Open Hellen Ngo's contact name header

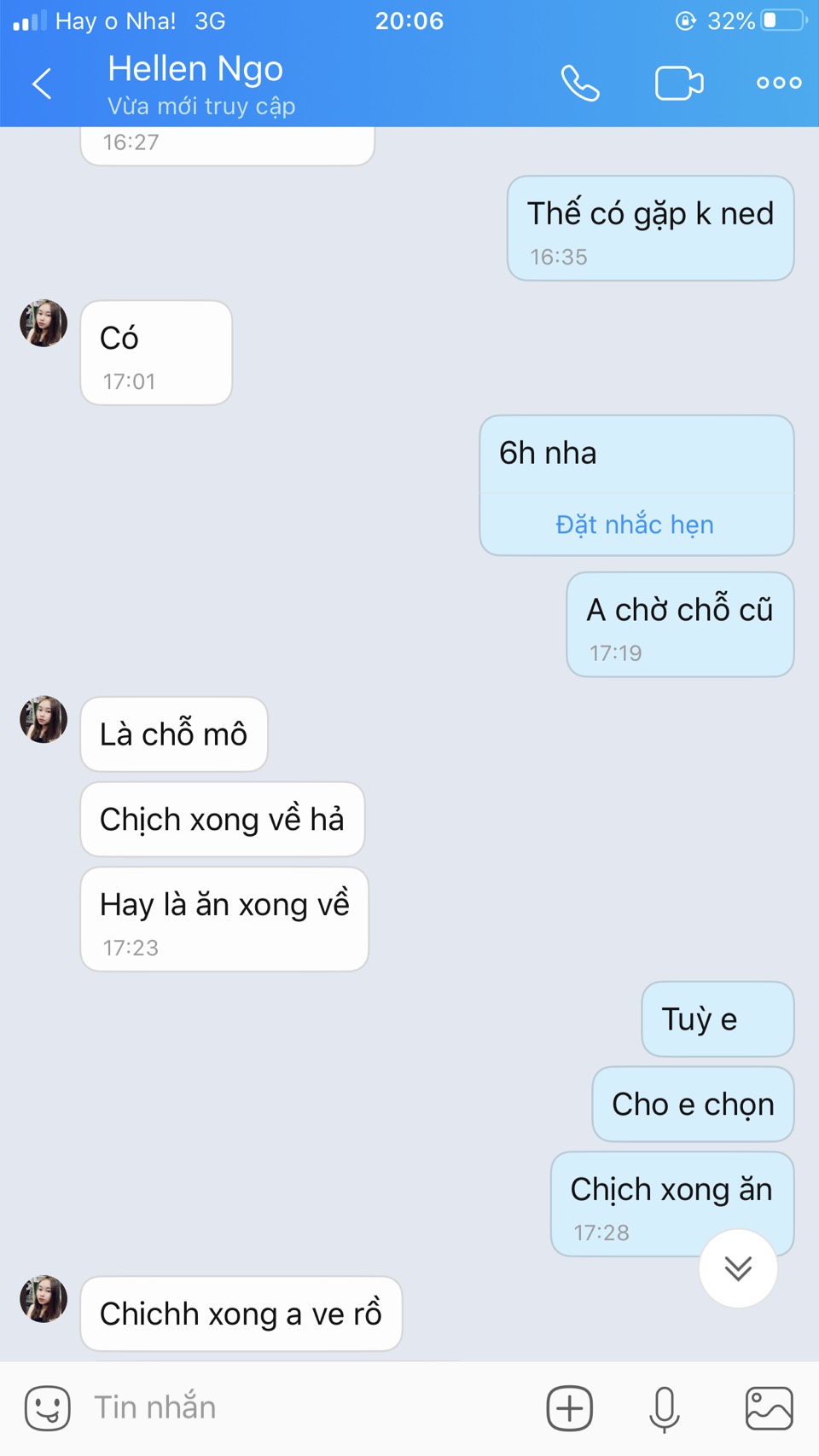195,69
